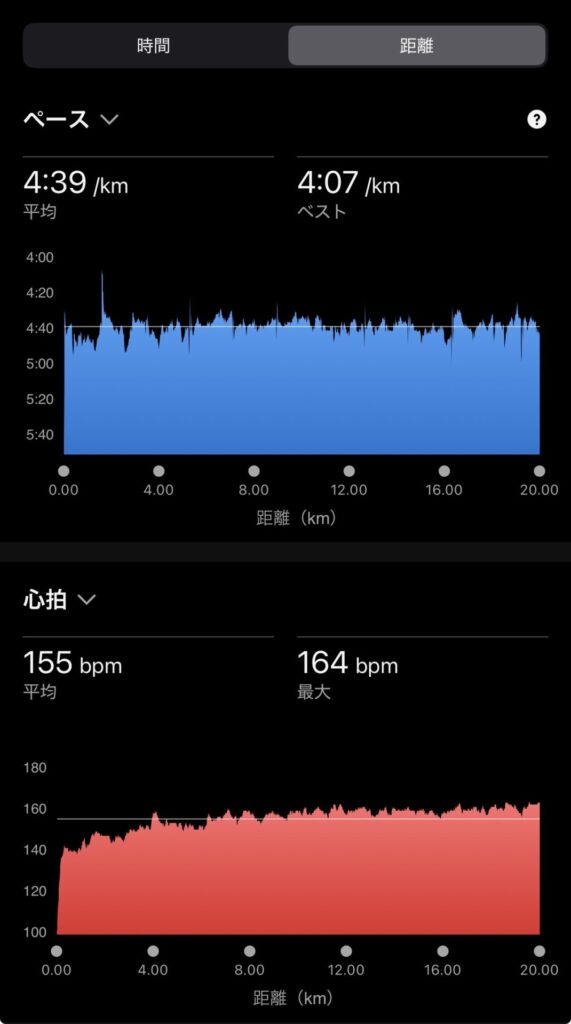Select the 距離 segment
571x1024 pixels.
pyautogui.click(x=417, y=46)
